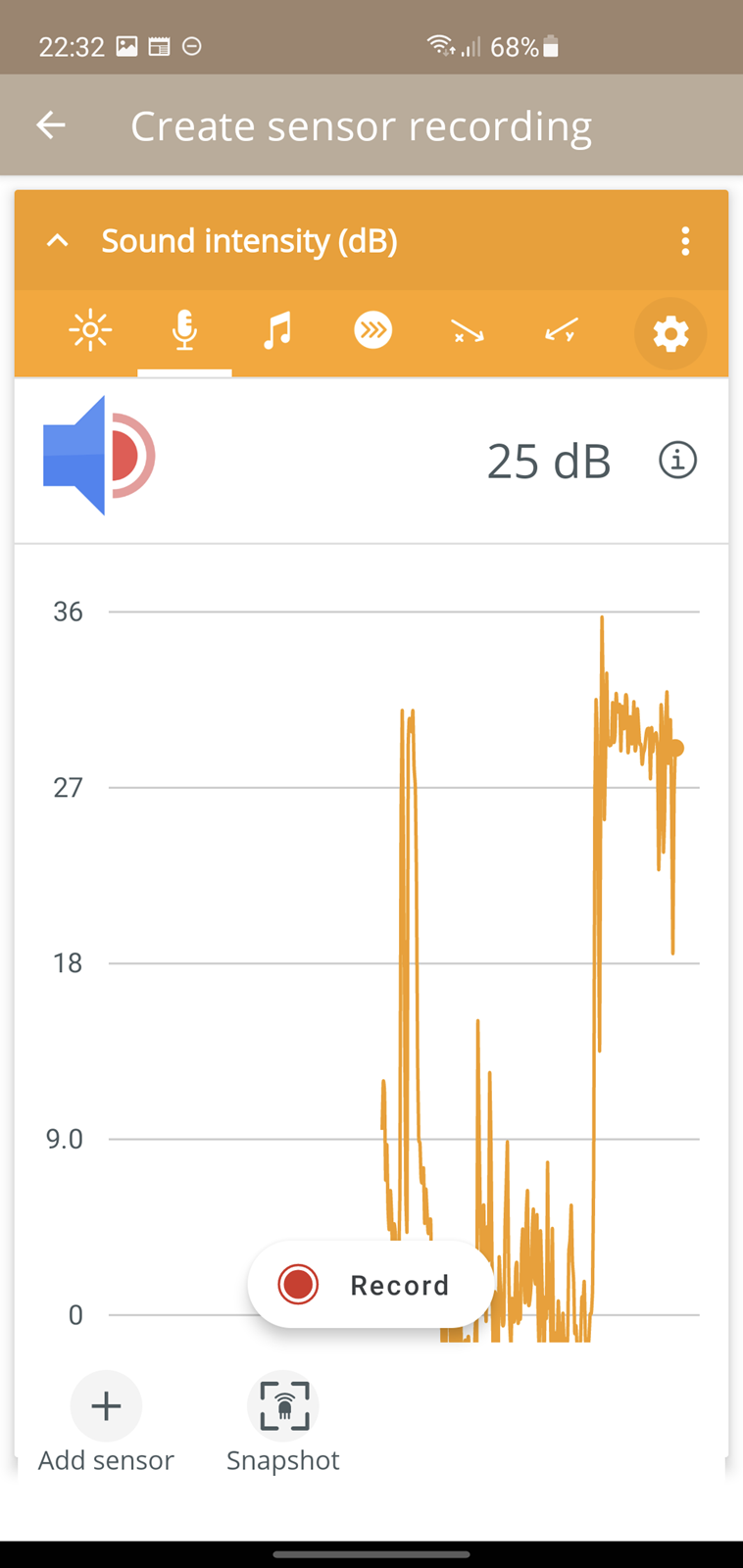Take a Snapshot of sensor values

click(x=283, y=1422)
